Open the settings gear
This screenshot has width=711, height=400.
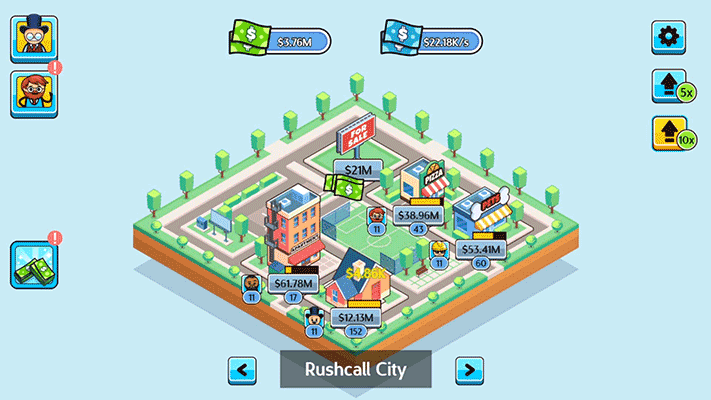pos(668,37)
